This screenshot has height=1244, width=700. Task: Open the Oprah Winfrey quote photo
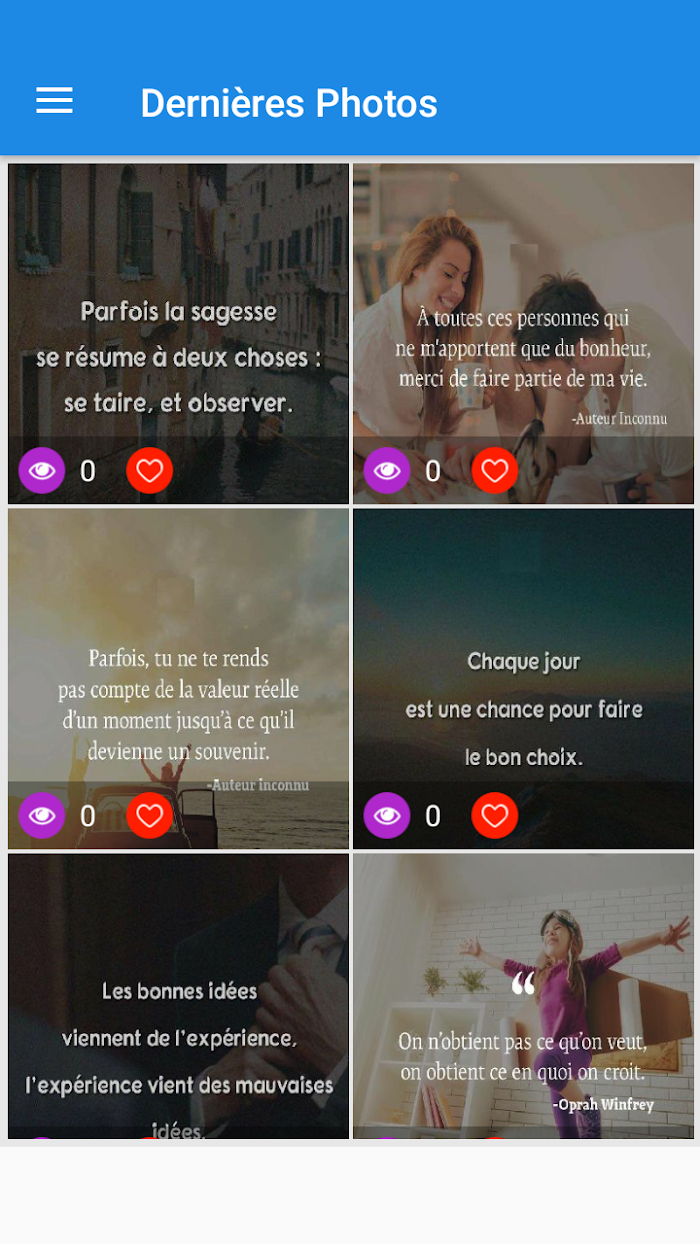click(523, 996)
